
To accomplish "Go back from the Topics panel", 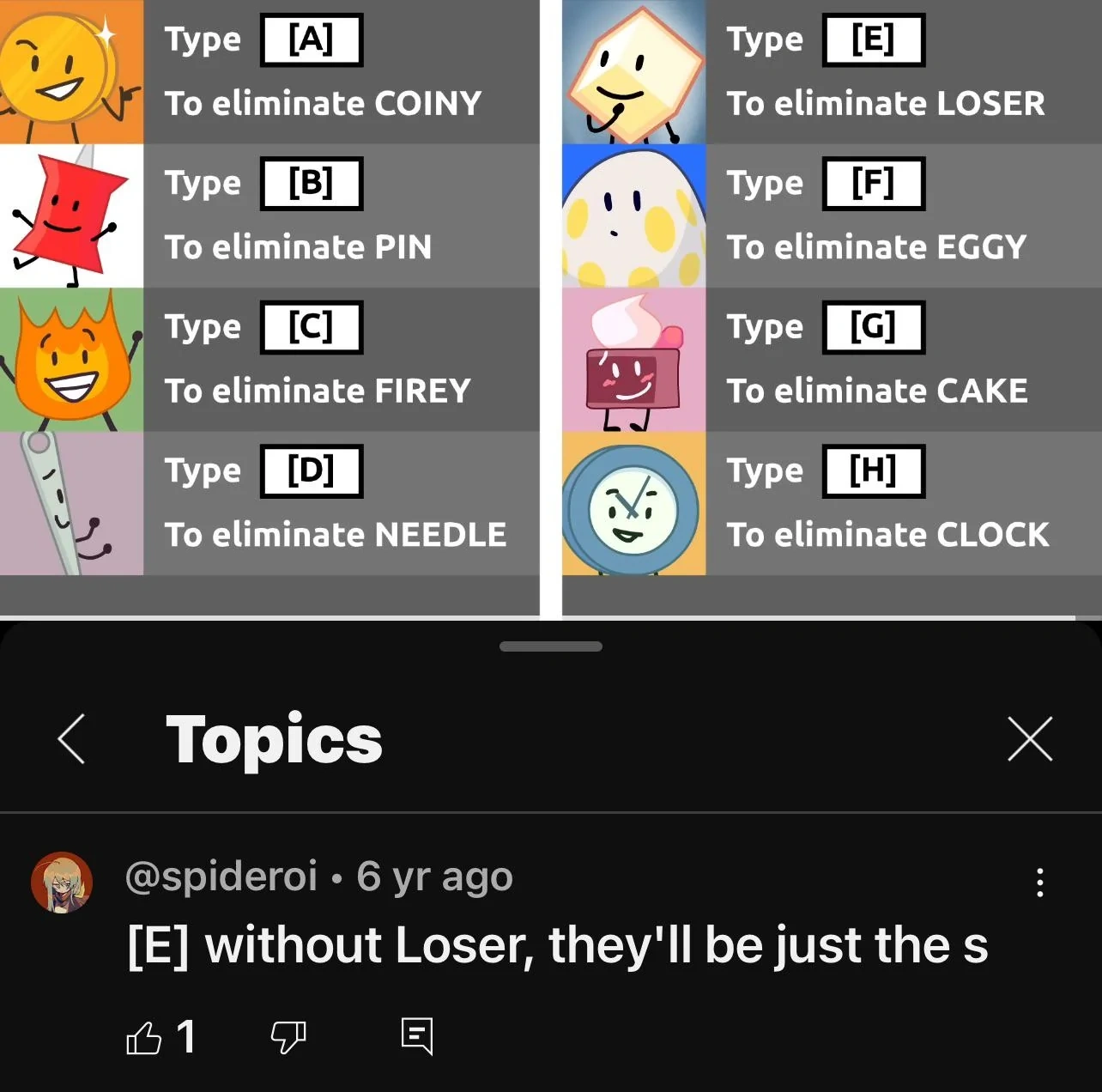I will (71, 738).
